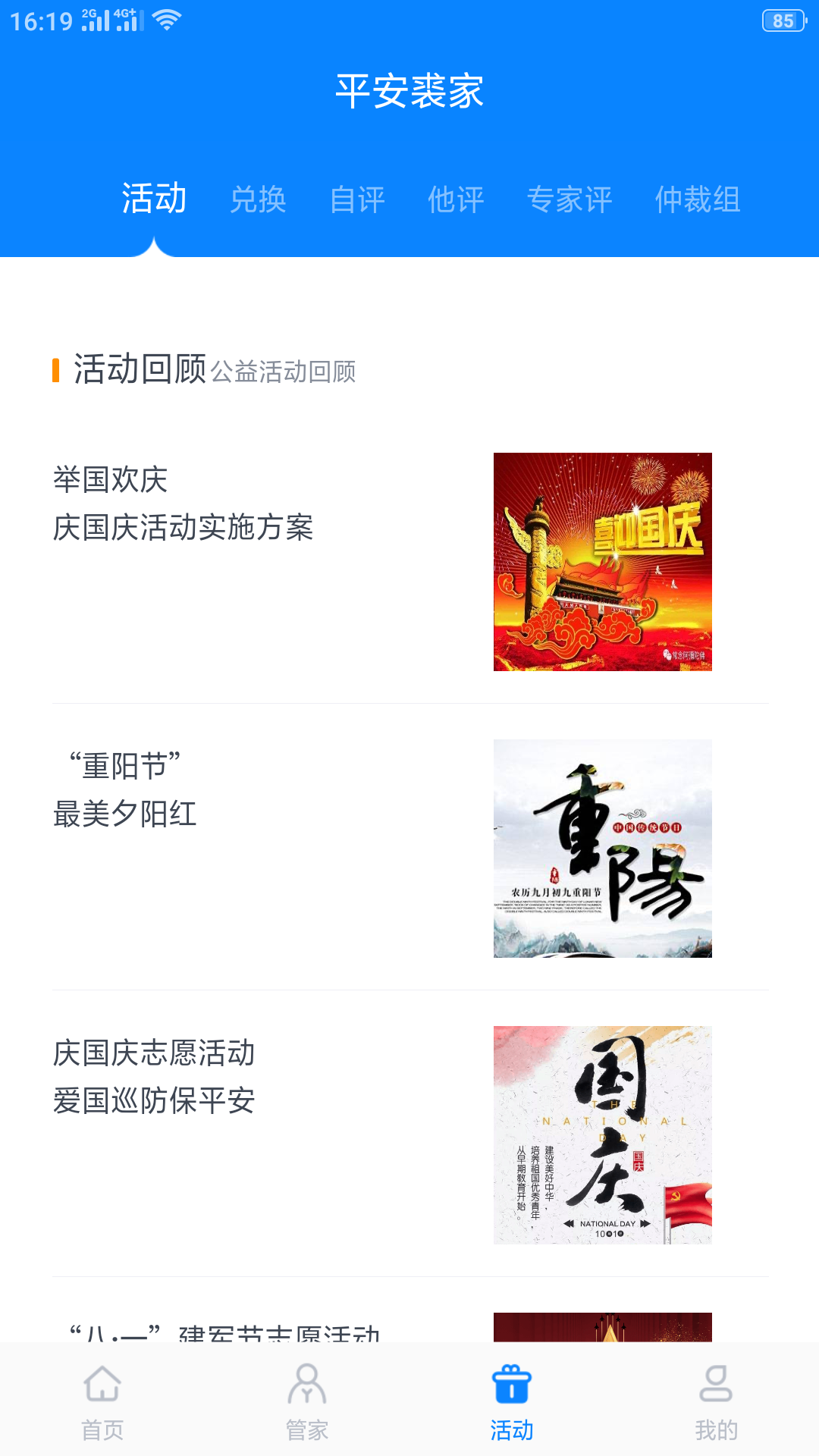
Task: Open the 兑换 tab
Action: [x=258, y=200]
